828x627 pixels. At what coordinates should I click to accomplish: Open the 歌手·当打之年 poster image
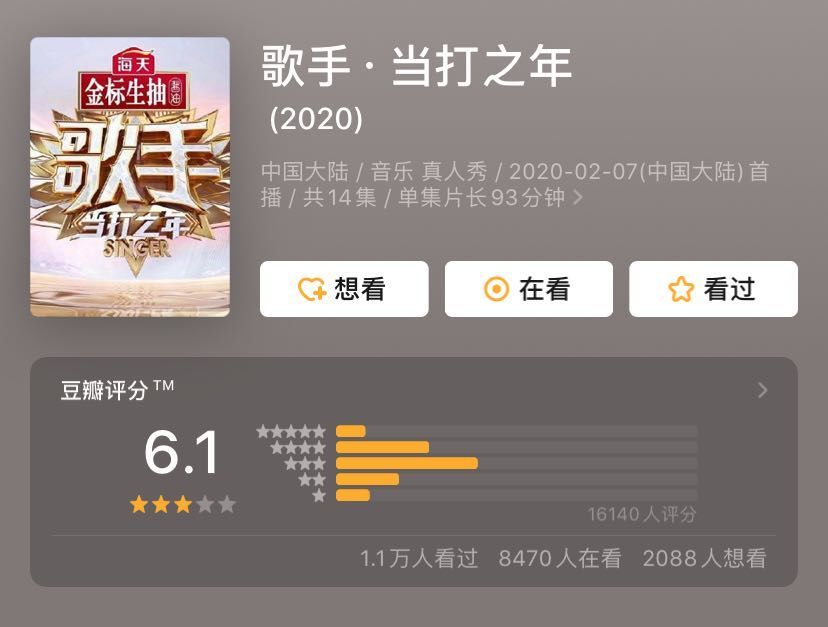point(130,177)
